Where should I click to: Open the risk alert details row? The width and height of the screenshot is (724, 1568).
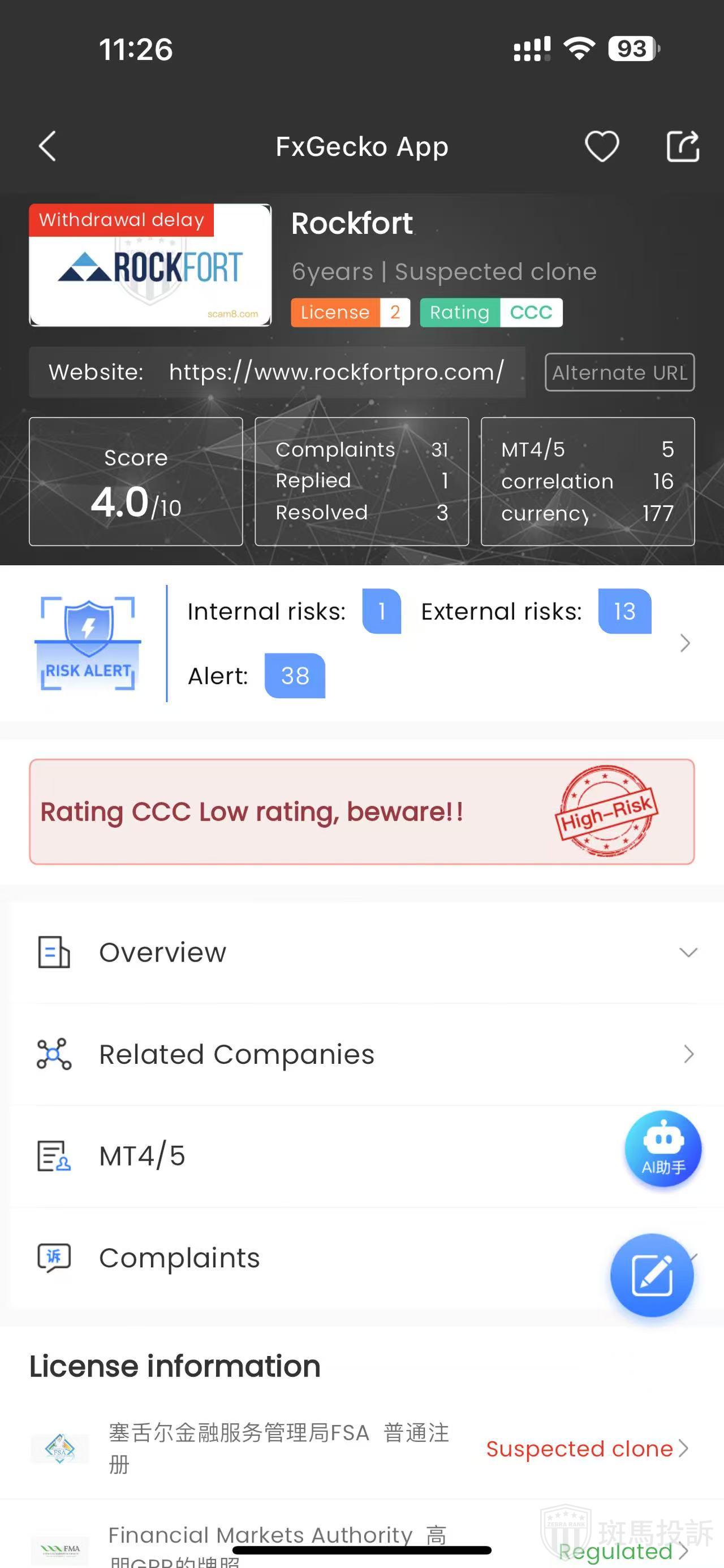pos(684,643)
